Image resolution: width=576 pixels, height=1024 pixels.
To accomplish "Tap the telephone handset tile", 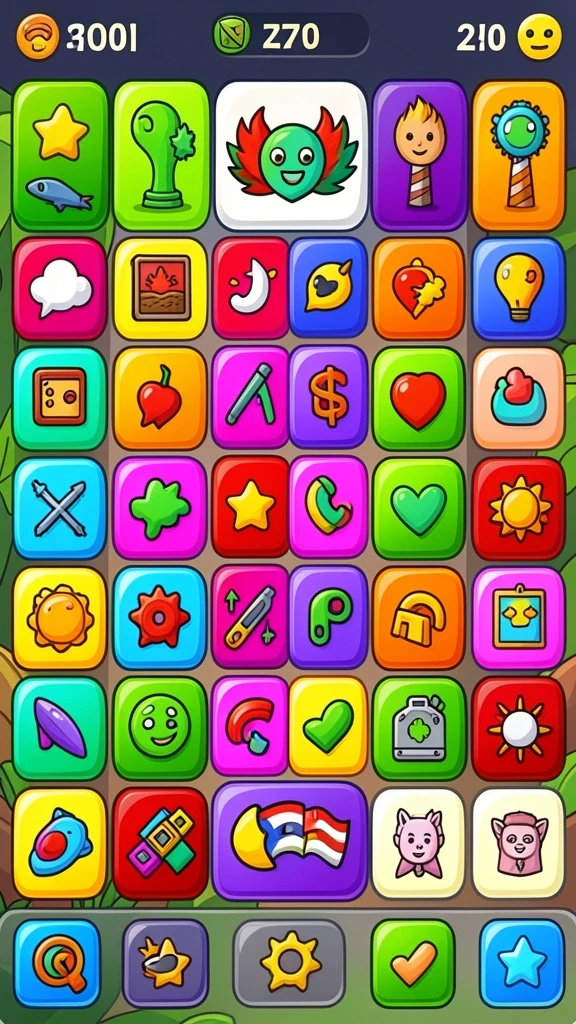I will (328, 507).
